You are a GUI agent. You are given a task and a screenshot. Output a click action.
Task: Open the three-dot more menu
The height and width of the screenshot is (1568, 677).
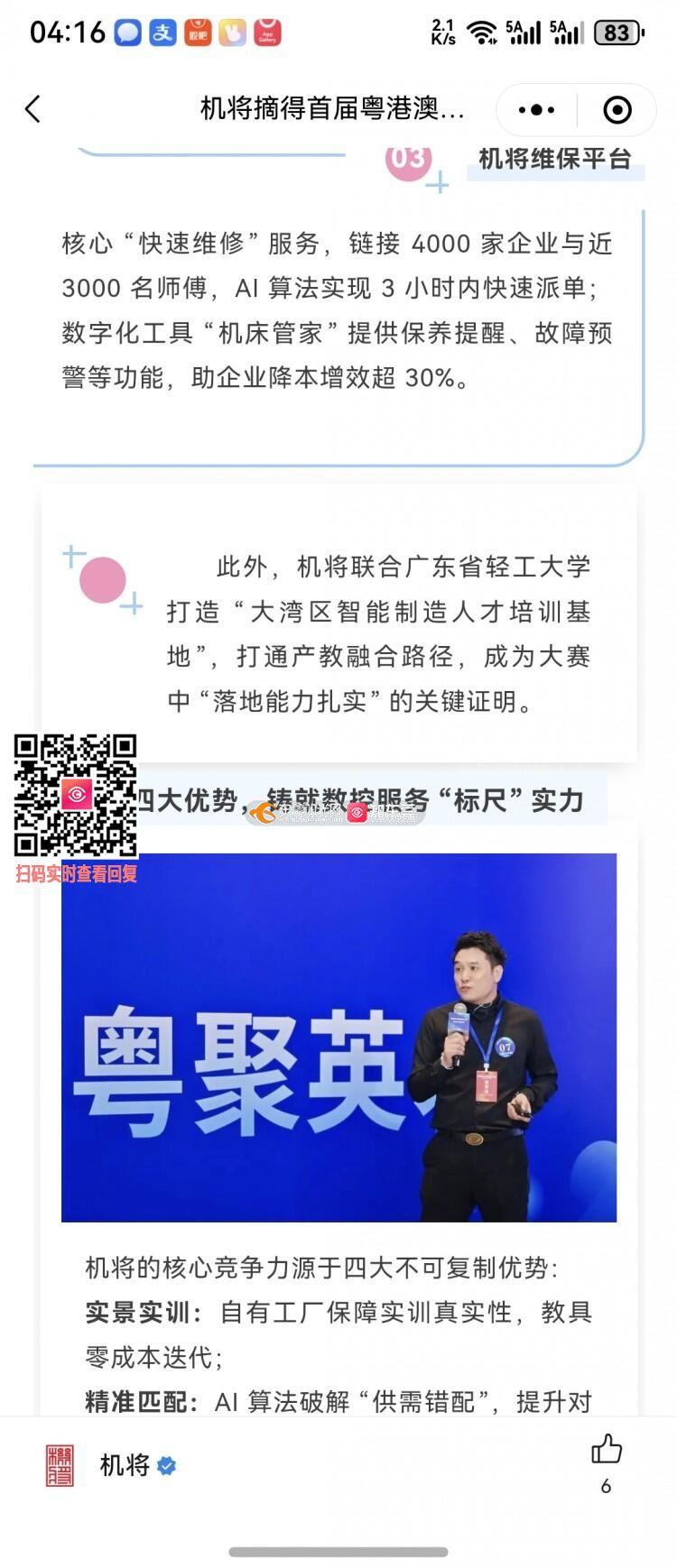(x=536, y=110)
